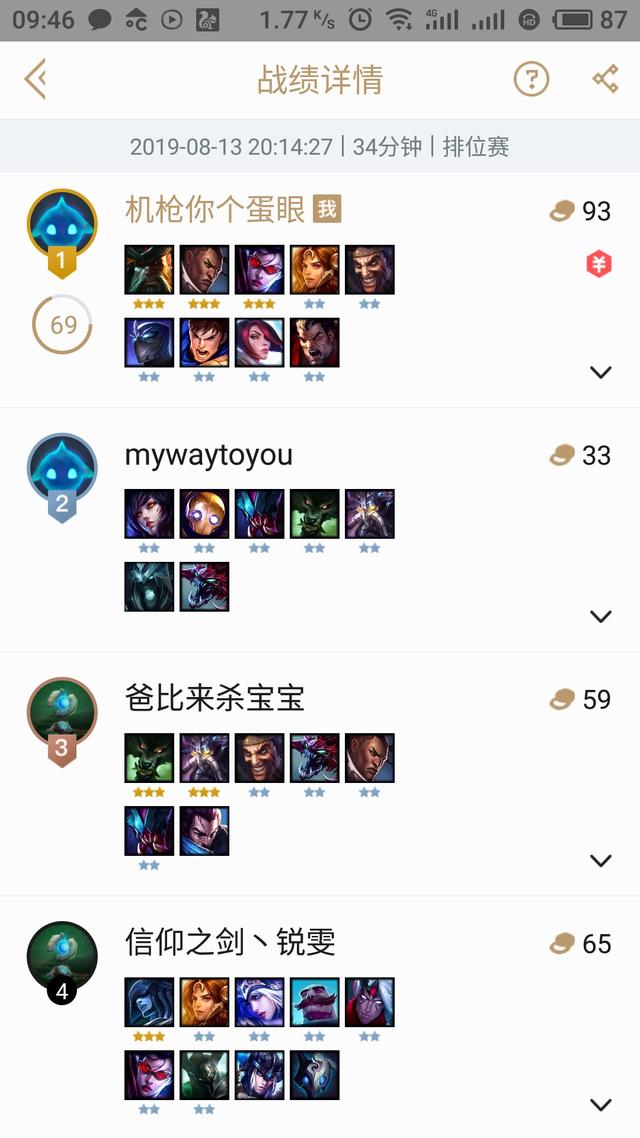Go back from match details
This screenshot has height=1138, width=640.
(x=36, y=79)
